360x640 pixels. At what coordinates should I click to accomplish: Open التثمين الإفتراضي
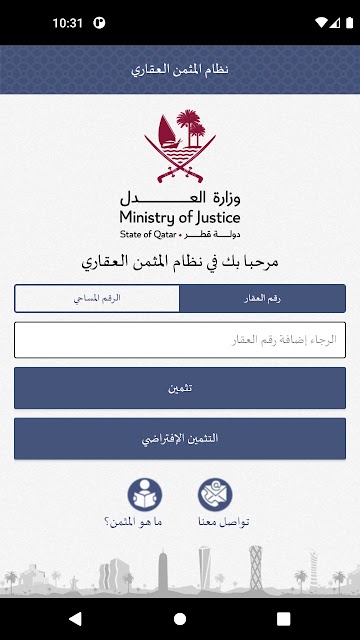(x=180, y=438)
